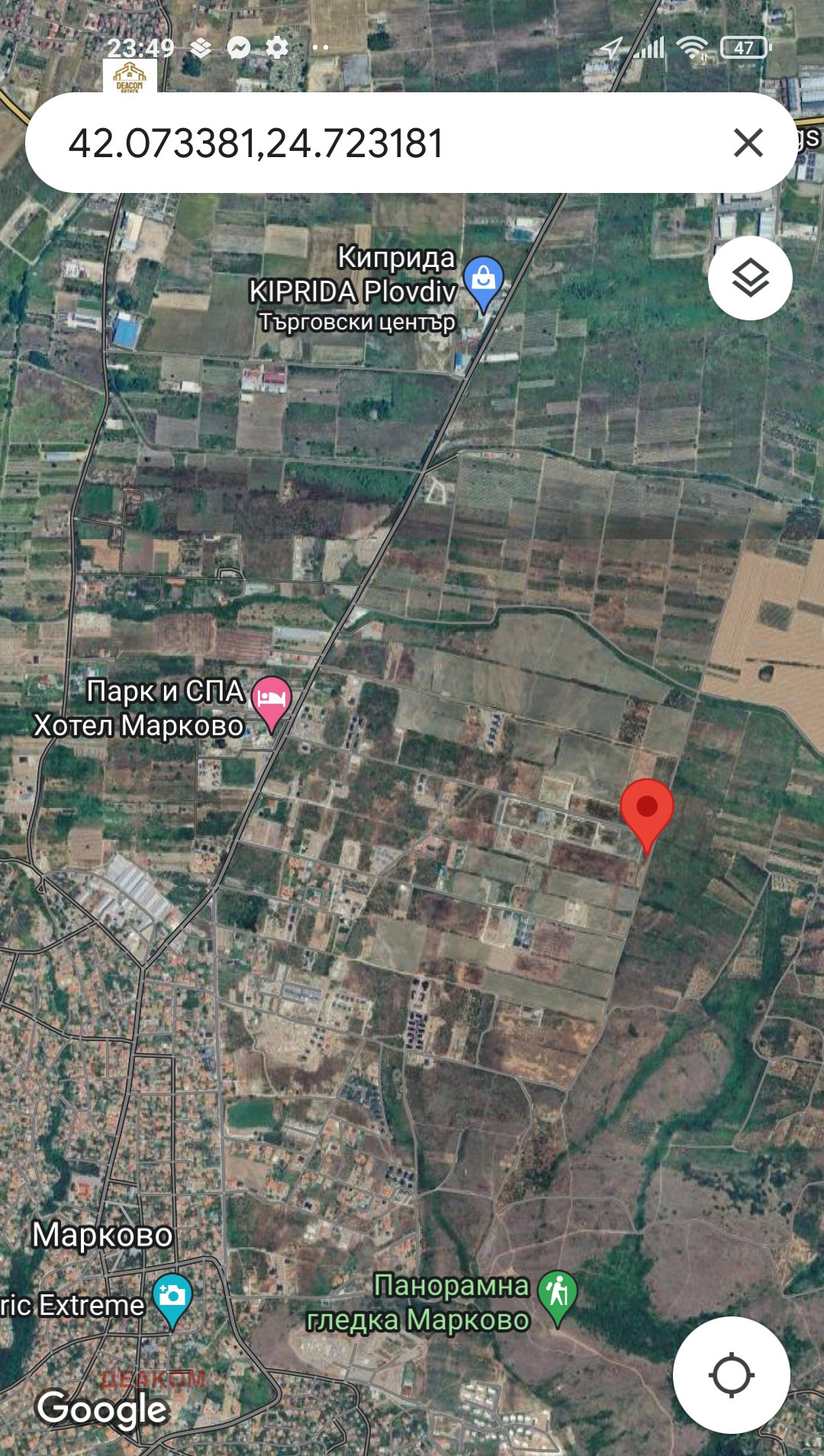The width and height of the screenshot is (824, 1456).
Task: Clear the coordinates search with X
Action: pyautogui.click(x=748, y=143)
